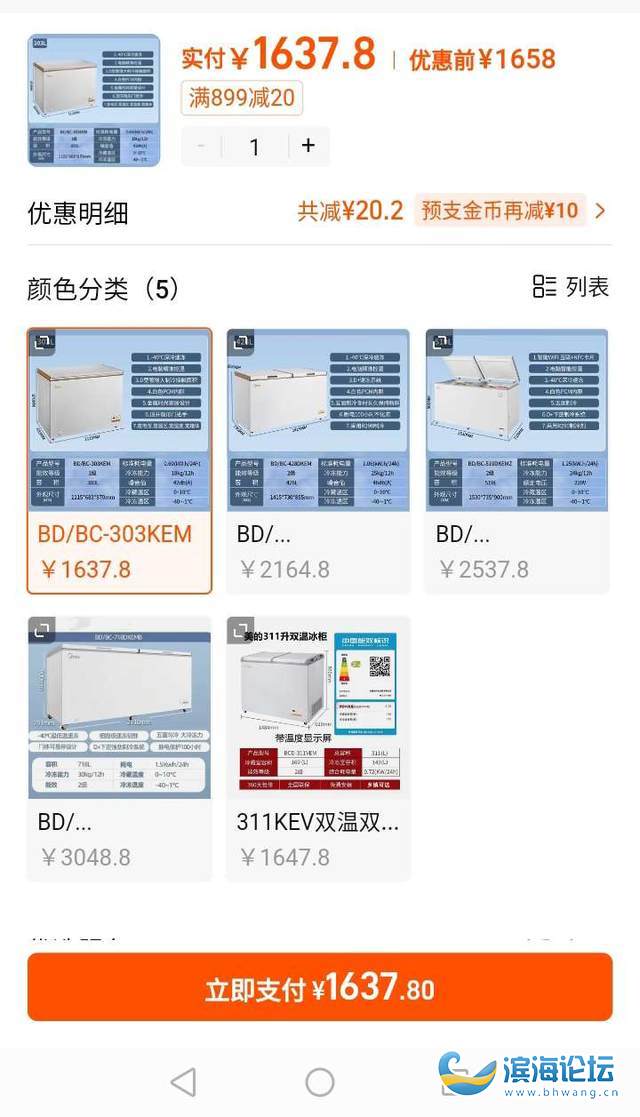
Task: Expand the 优惠明细 discount details
Action: 600,211
